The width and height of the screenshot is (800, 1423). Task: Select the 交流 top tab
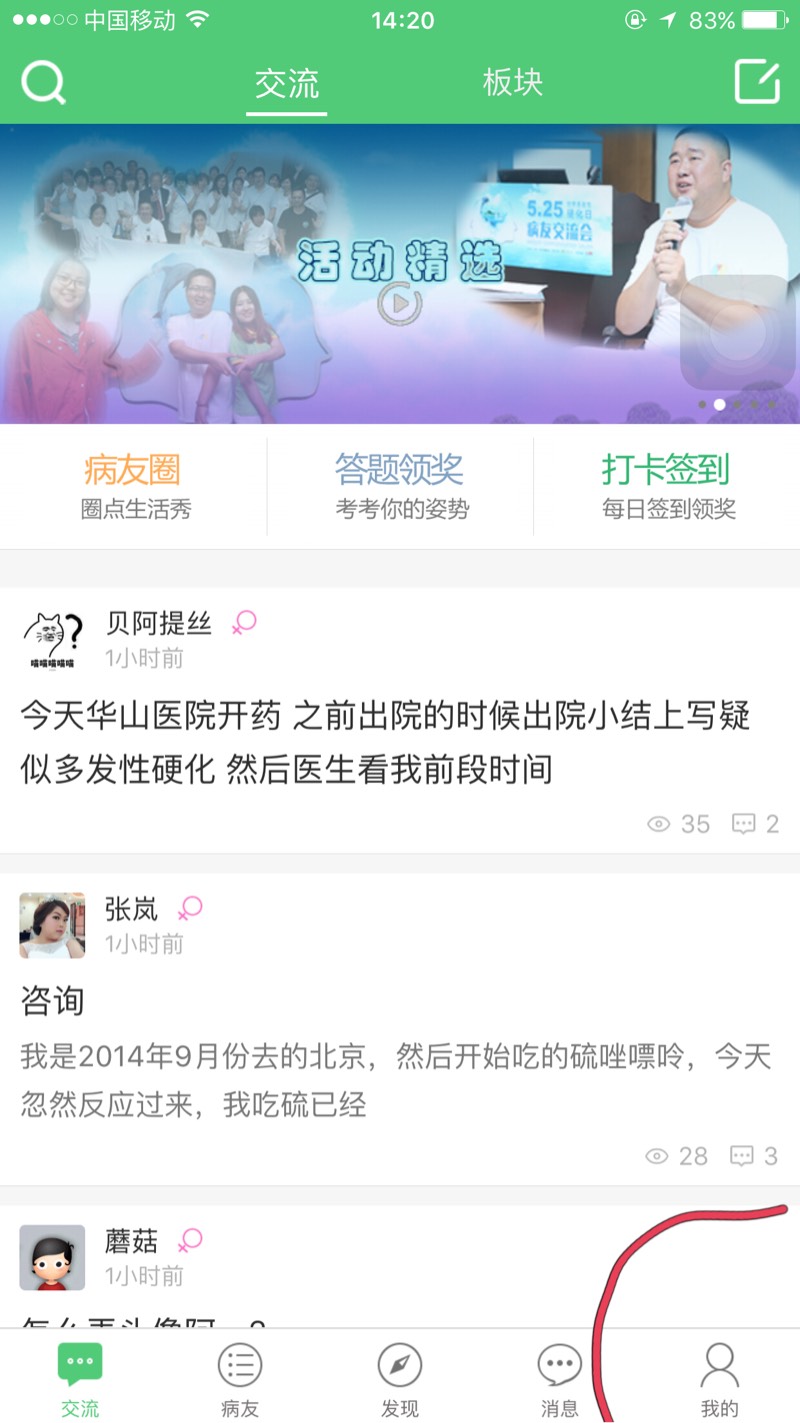pos(287,84)
